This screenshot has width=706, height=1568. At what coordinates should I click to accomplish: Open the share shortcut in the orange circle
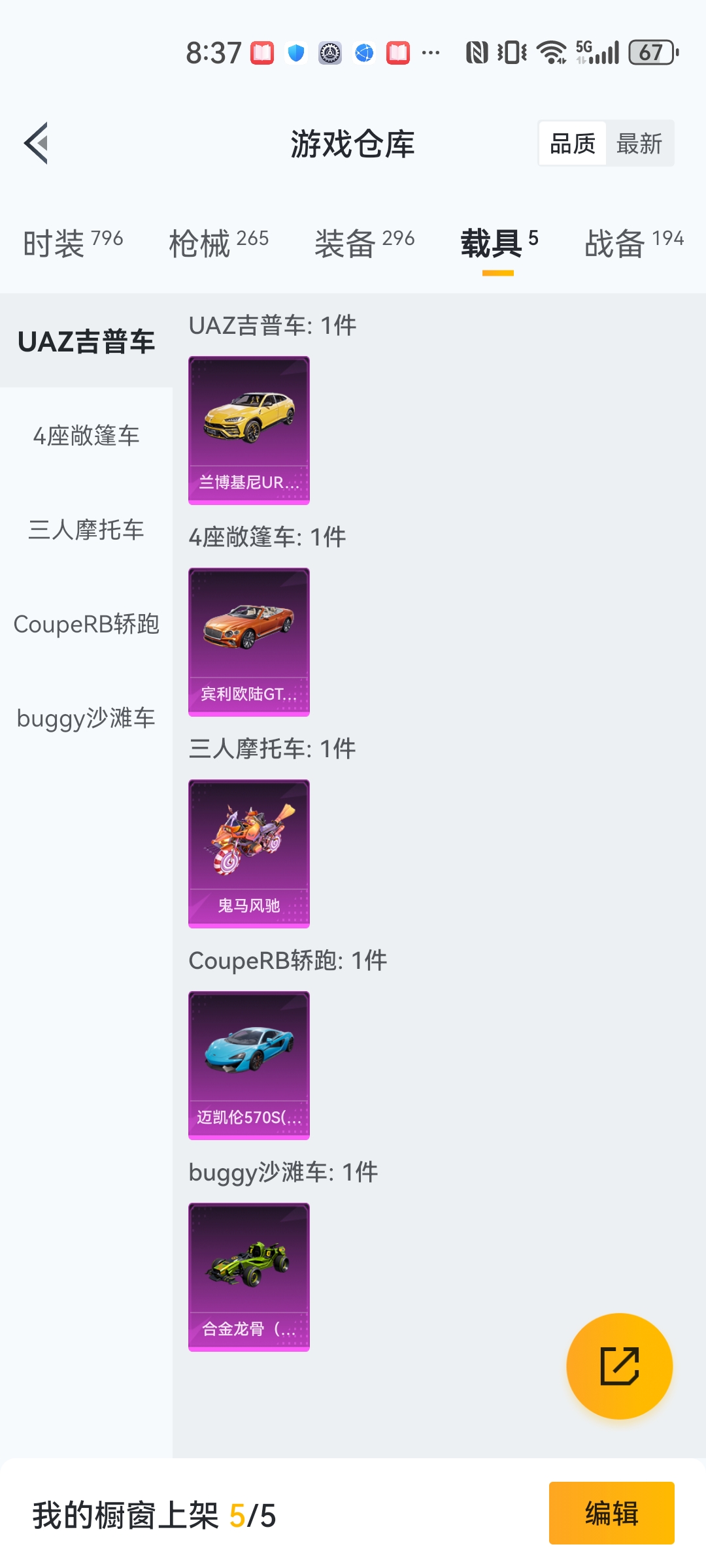620,1364
